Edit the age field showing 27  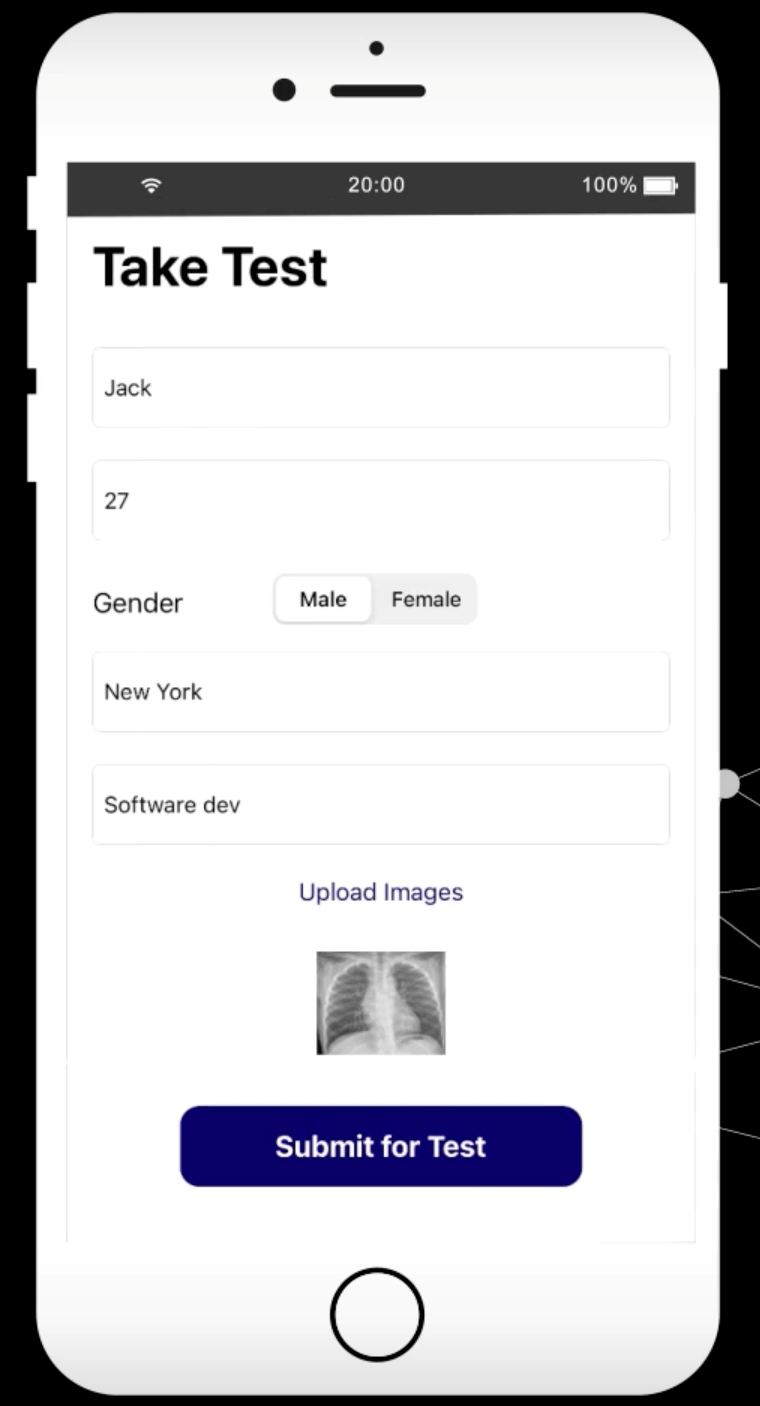pos(380,500)
